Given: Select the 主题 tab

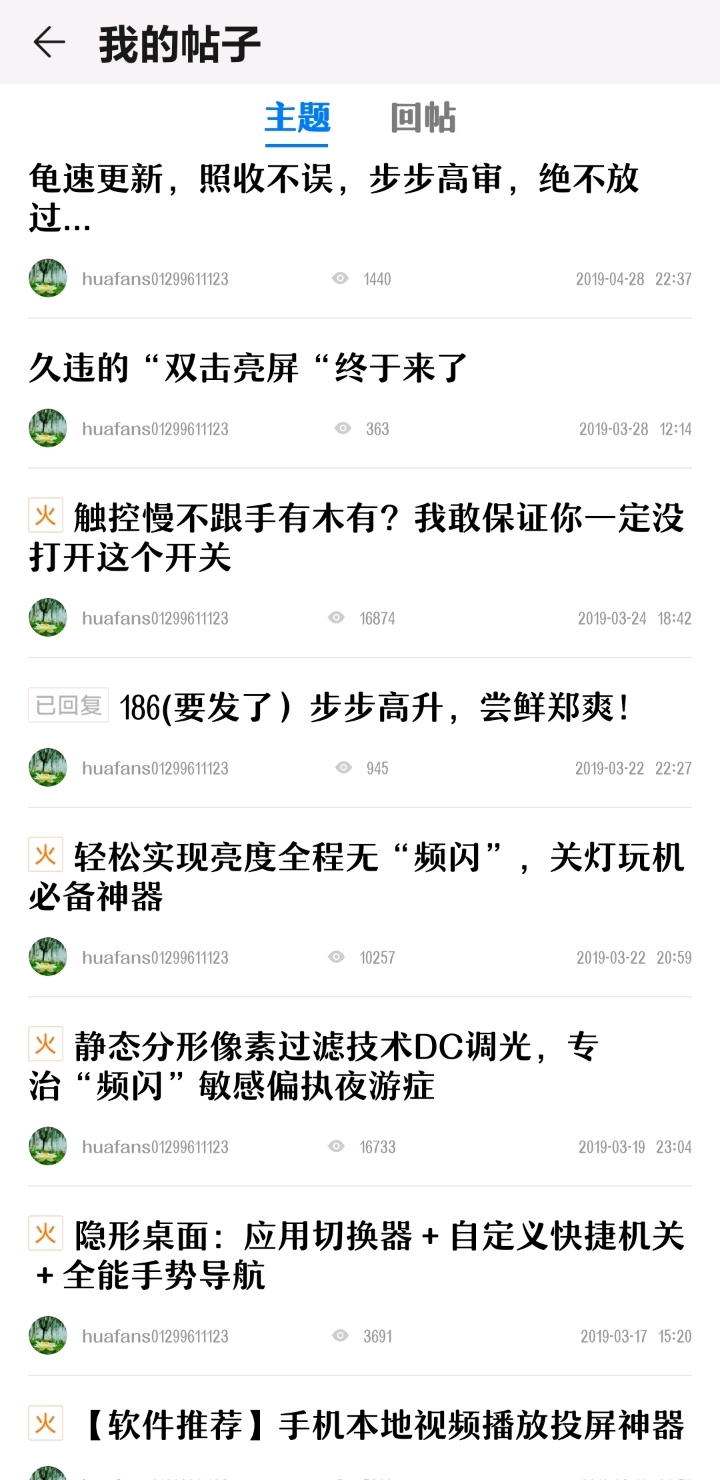Looking at the screenshot, I should click(x=296, y=117).
